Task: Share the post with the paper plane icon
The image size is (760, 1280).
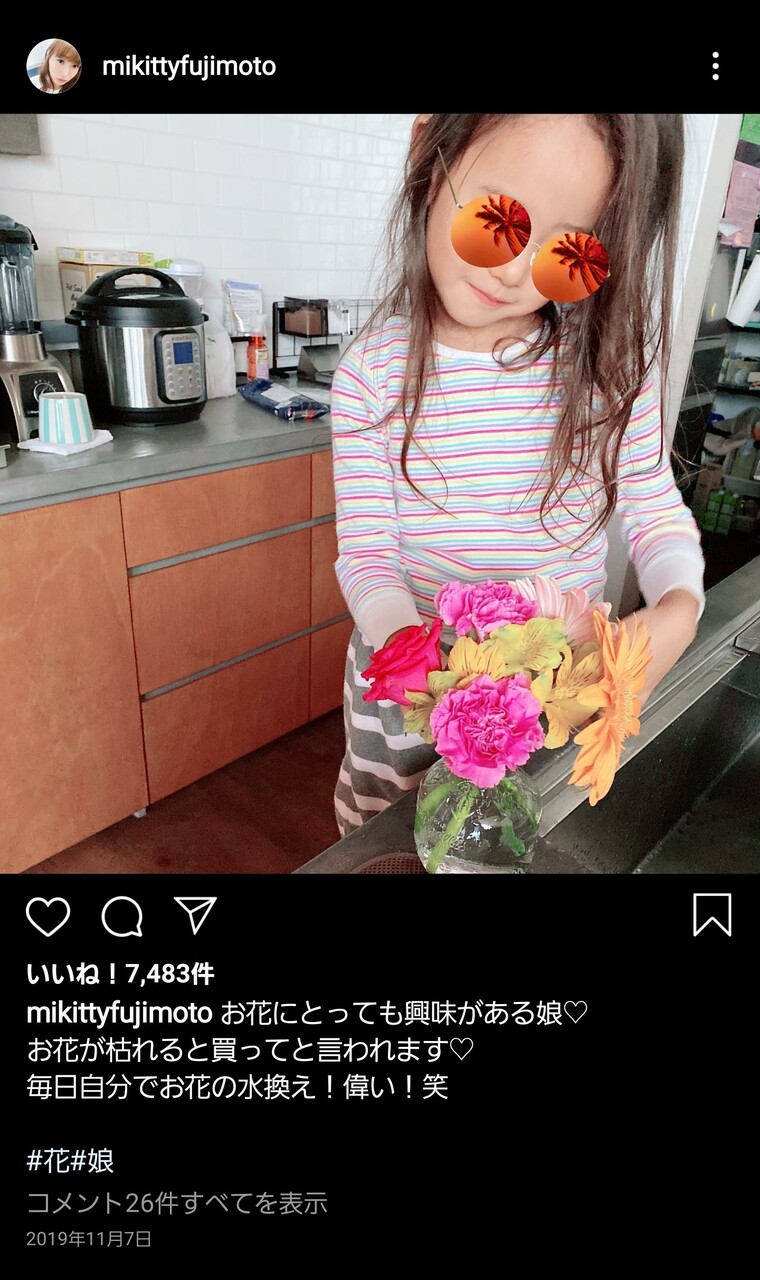Action: click(x=195, y=915)
